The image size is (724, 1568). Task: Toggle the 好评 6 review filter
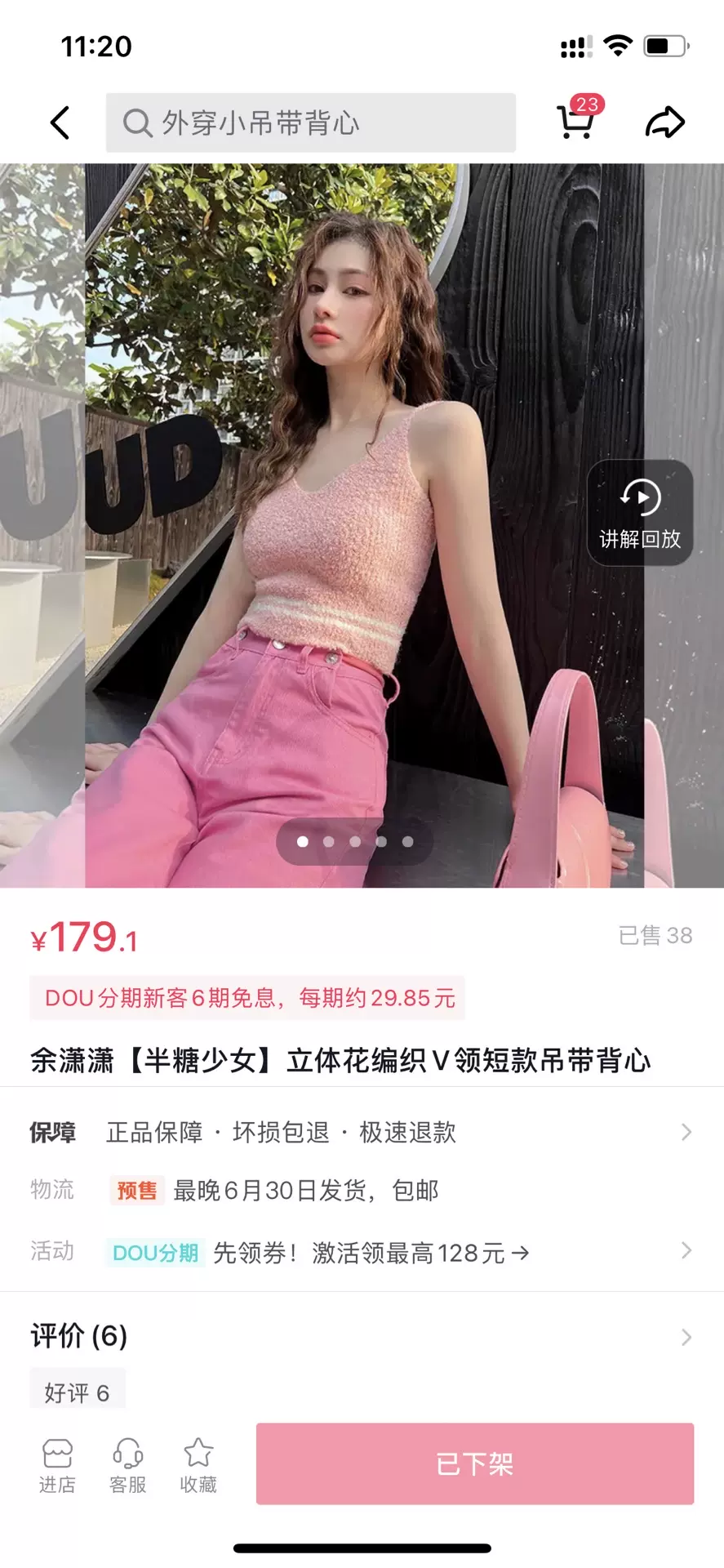(78, 1390)
